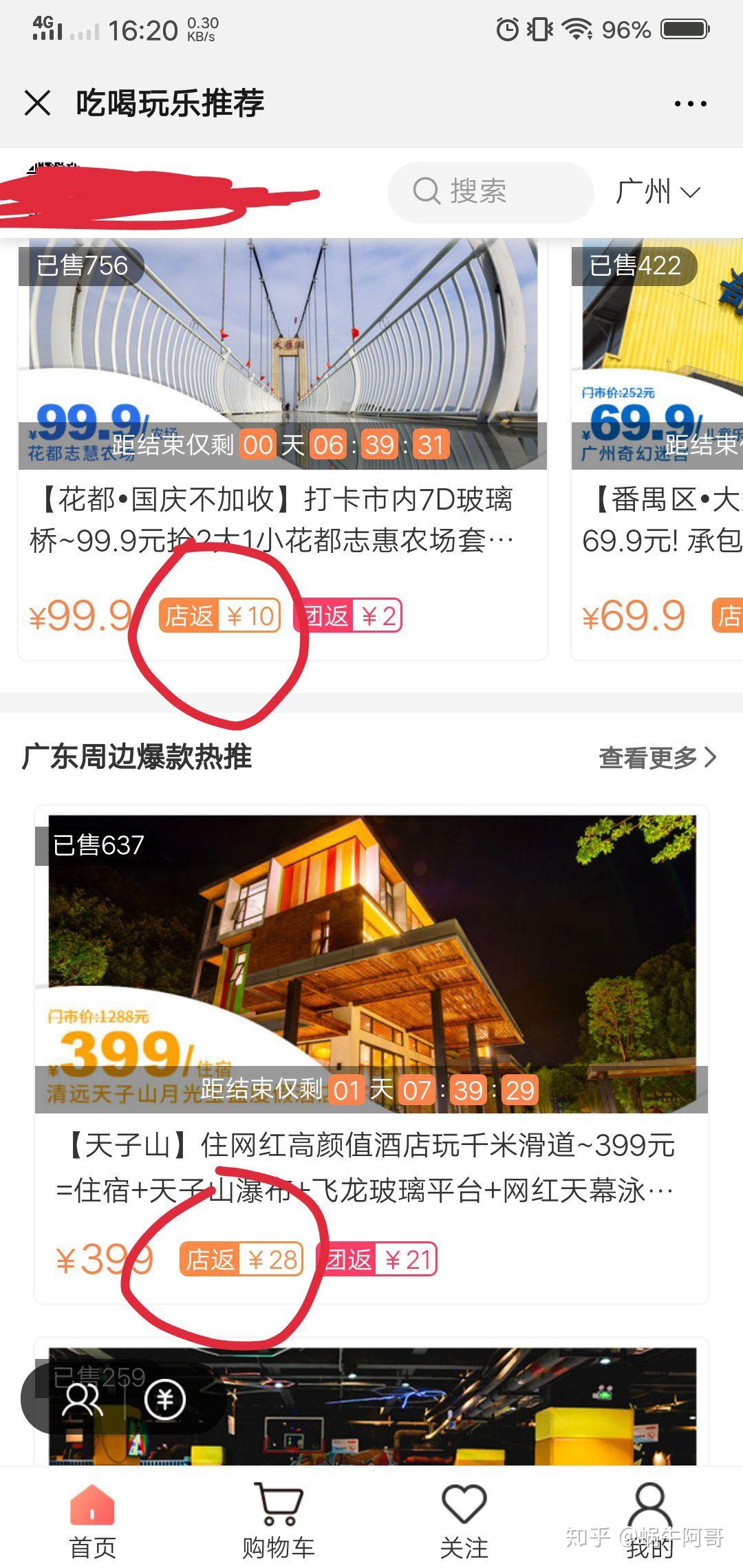Close the 吃喝玩乐推荐 page
The image size is (743, 1568).
pyautogui.click(x=37, y=103)
